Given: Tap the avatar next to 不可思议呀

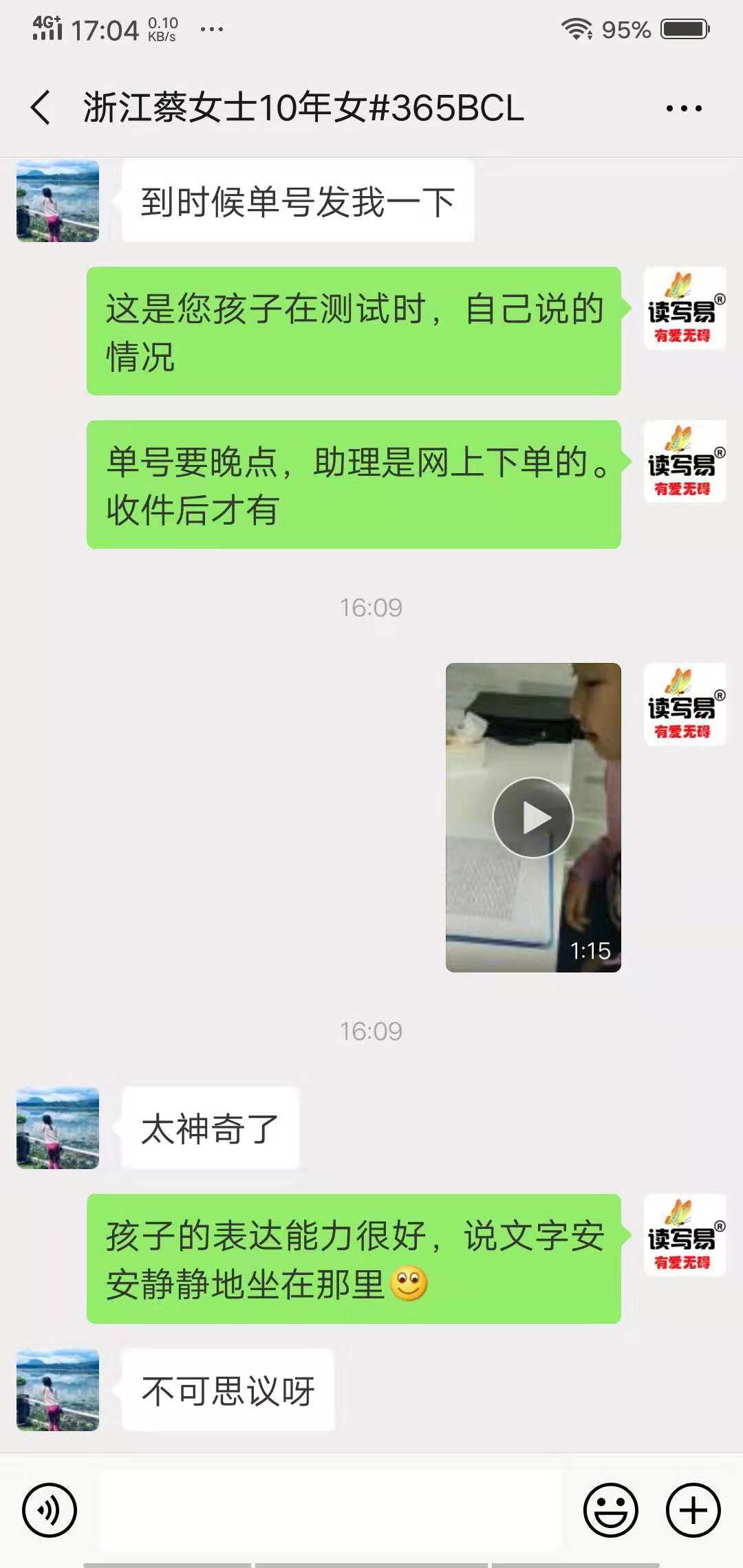Looking at the screenshot, I should point(58,1390).
